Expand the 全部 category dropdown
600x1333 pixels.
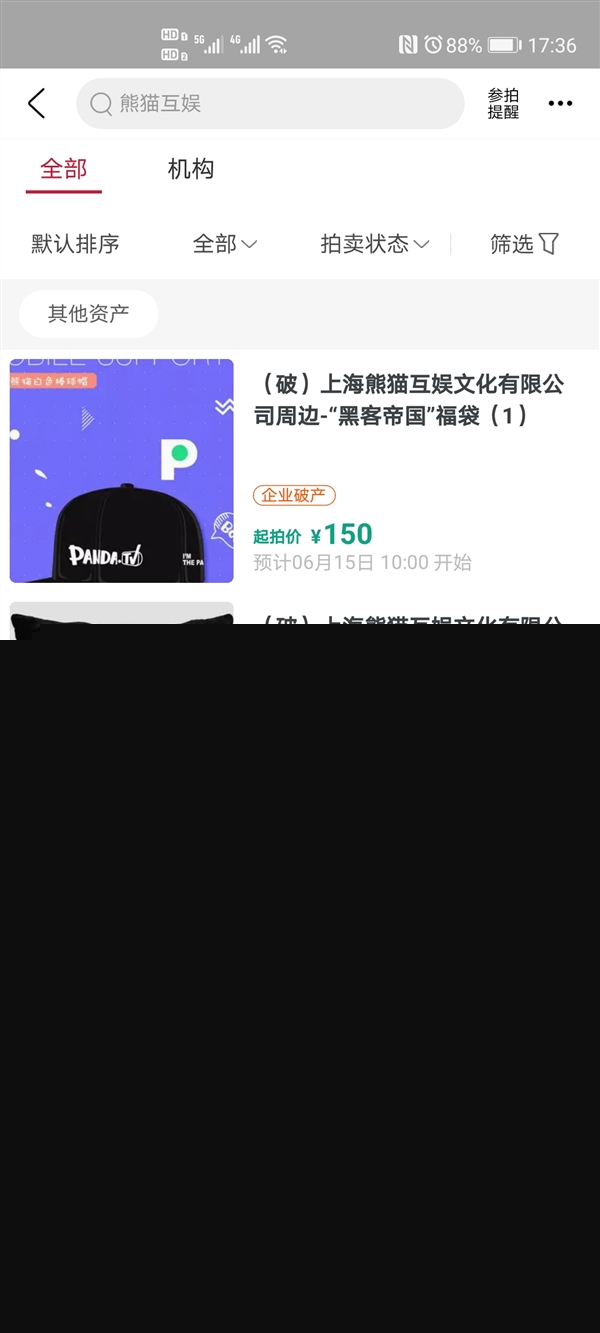[224, 244]
